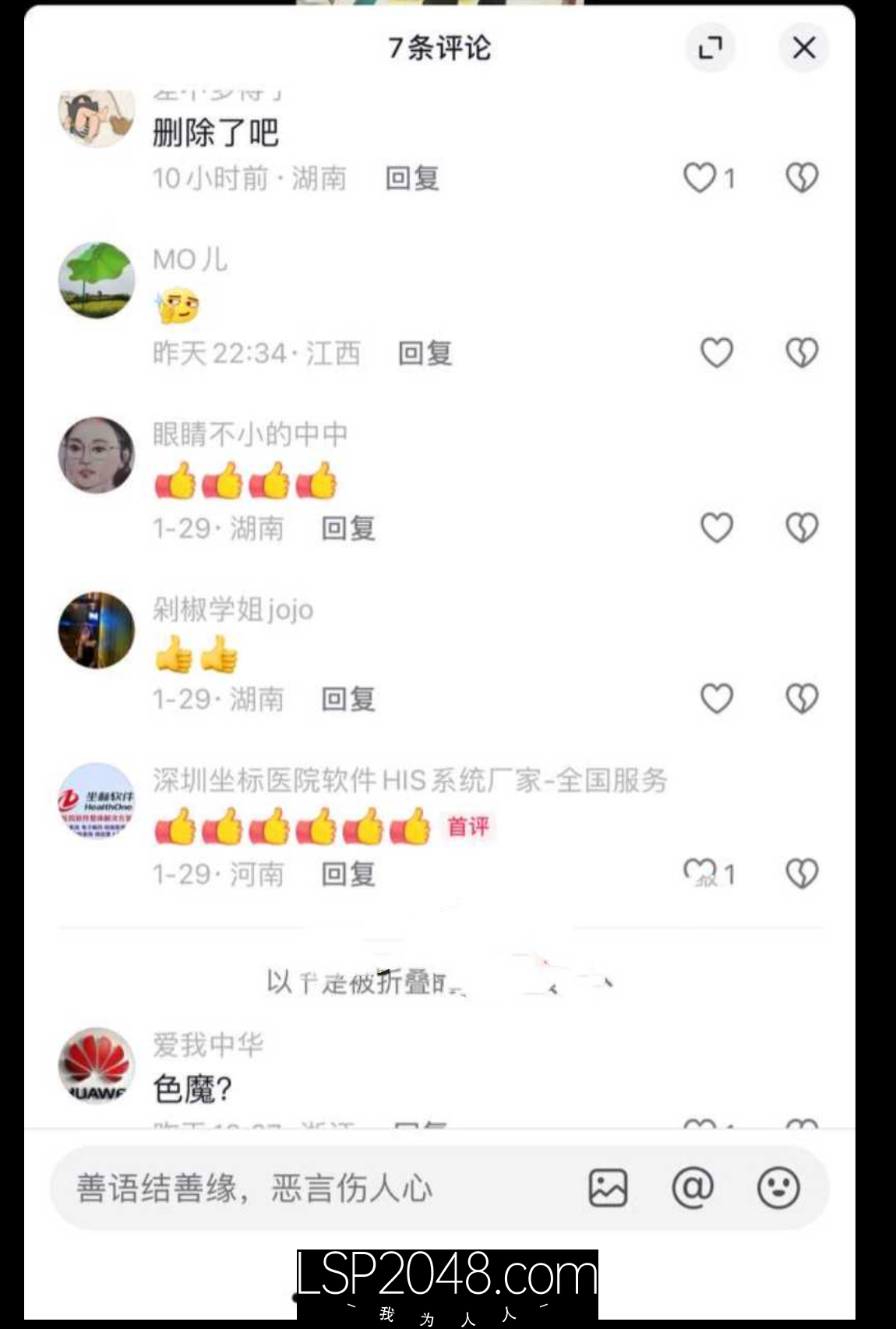
Task: Reply to 眼睛不小的中中
Action: [348, 528]
